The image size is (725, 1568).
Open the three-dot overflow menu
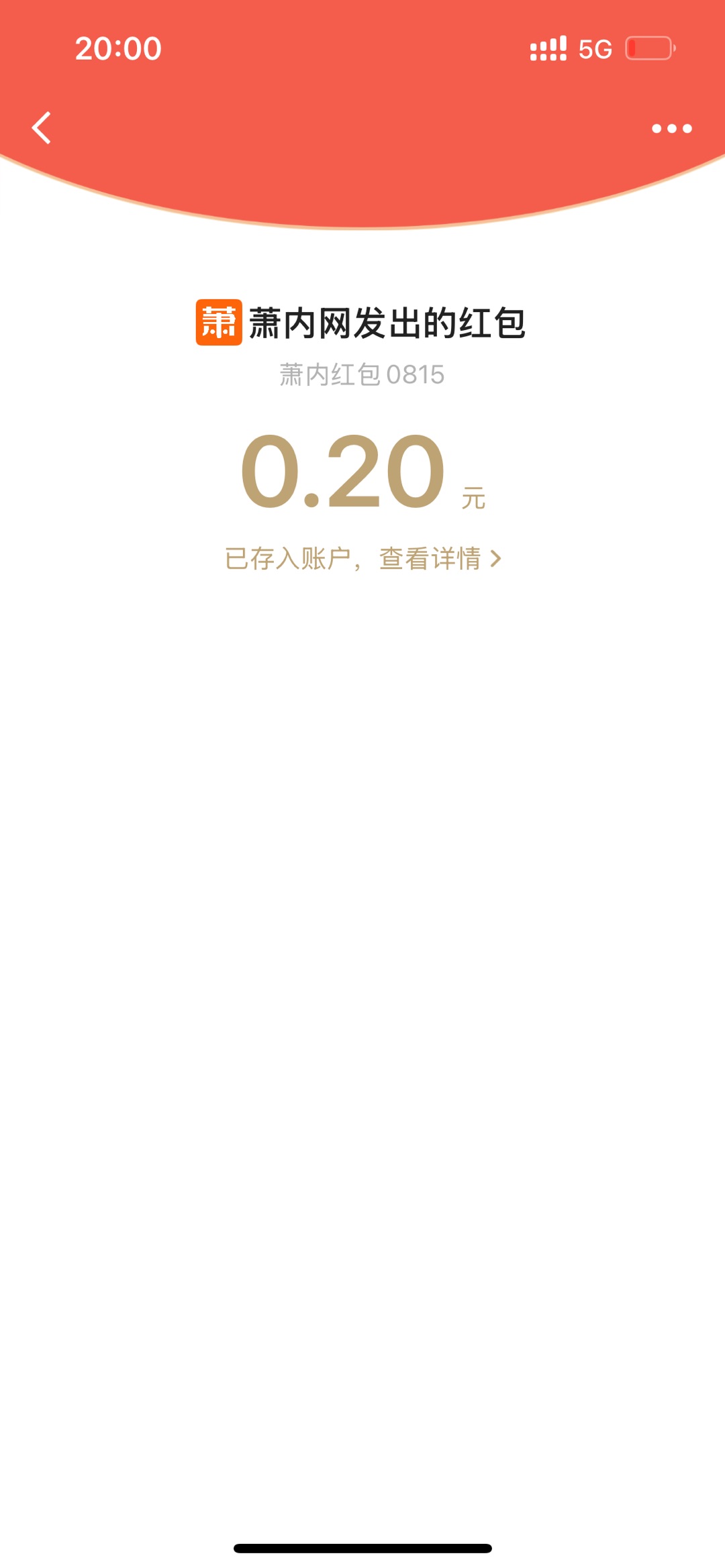point(671,128)
